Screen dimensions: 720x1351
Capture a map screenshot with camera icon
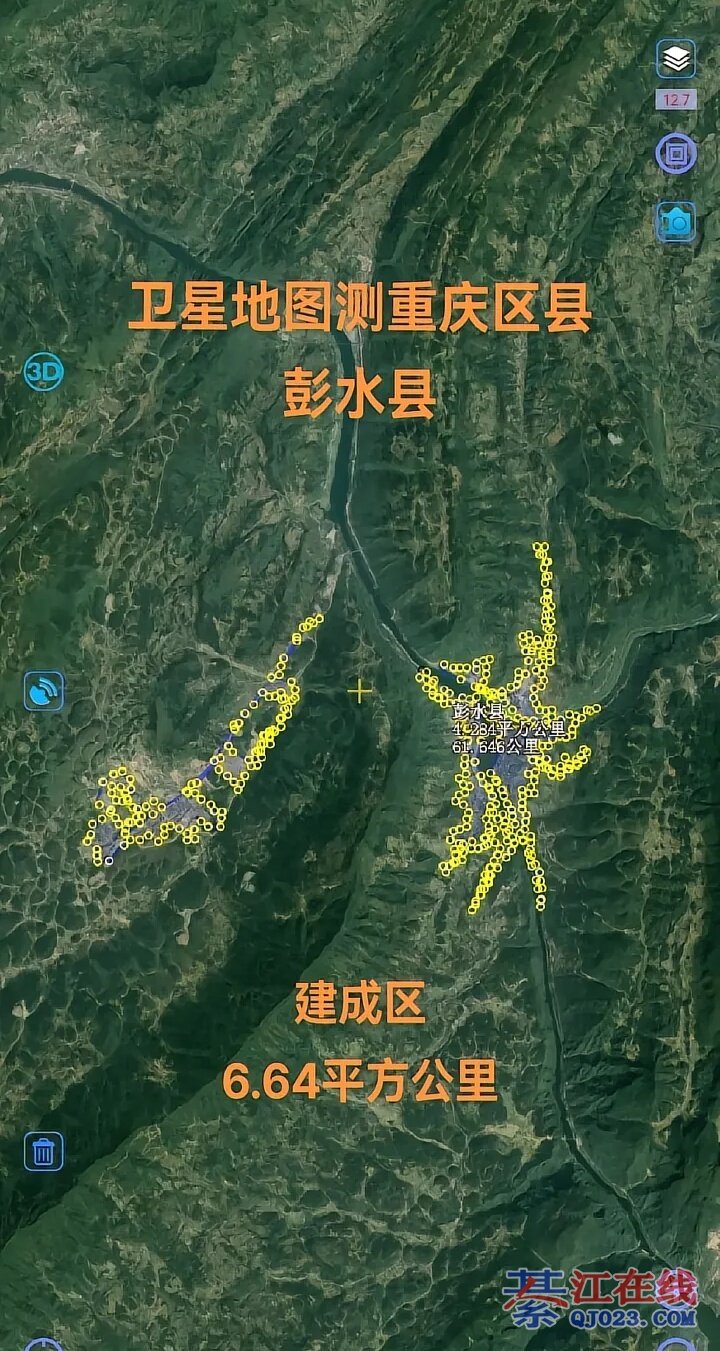coord(676,222)
